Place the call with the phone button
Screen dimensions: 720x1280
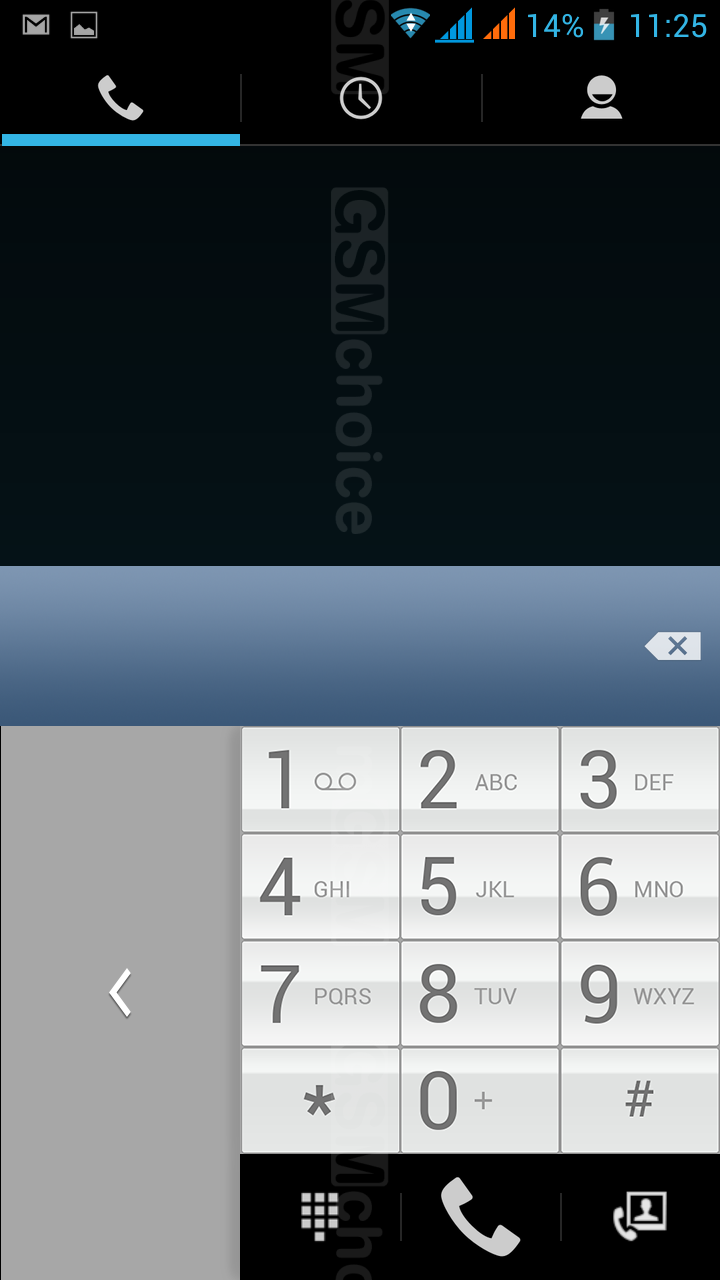pyautogui.click(x=480, y=1216)
